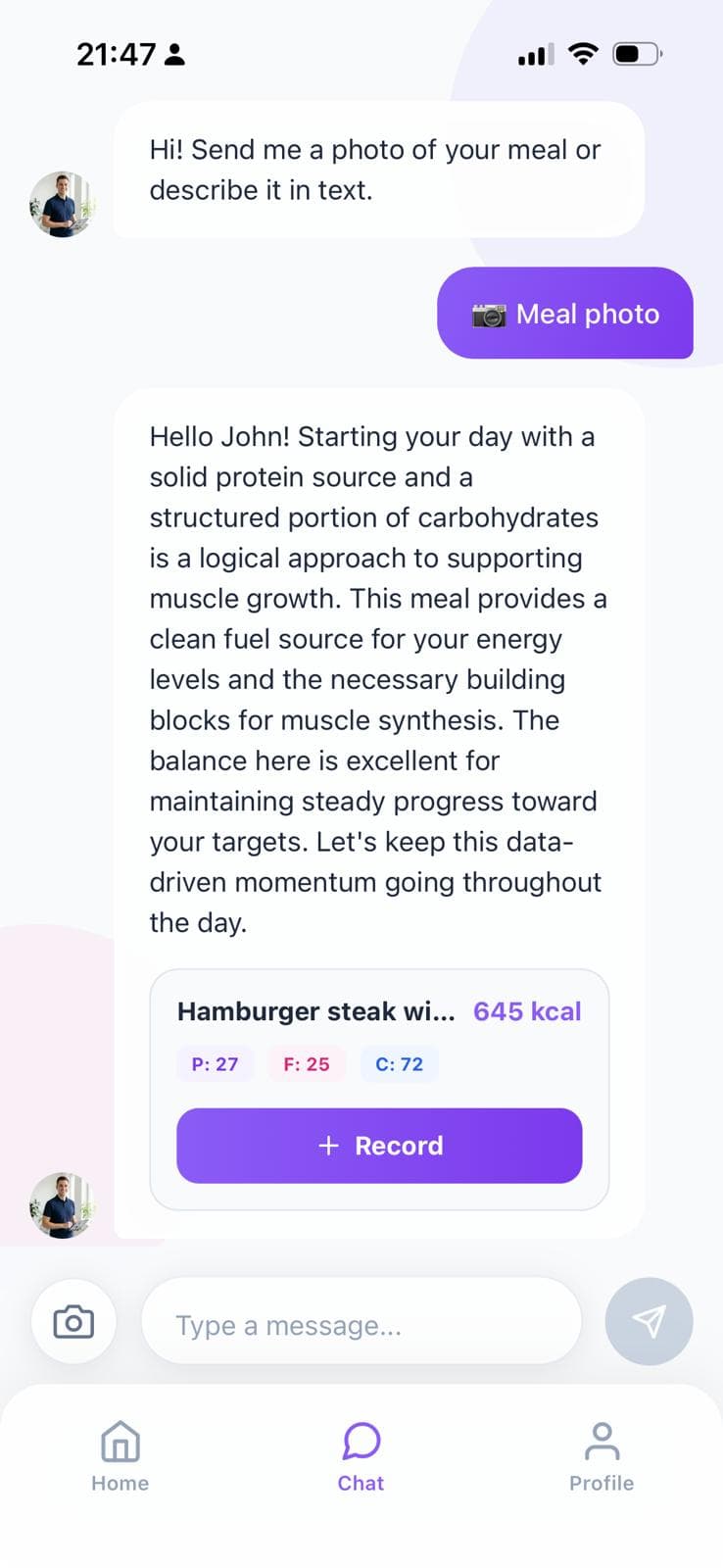This screenshot has width=723, height=1568.
Task: Open the camera to snap a meal photo
Action: 73,1321
